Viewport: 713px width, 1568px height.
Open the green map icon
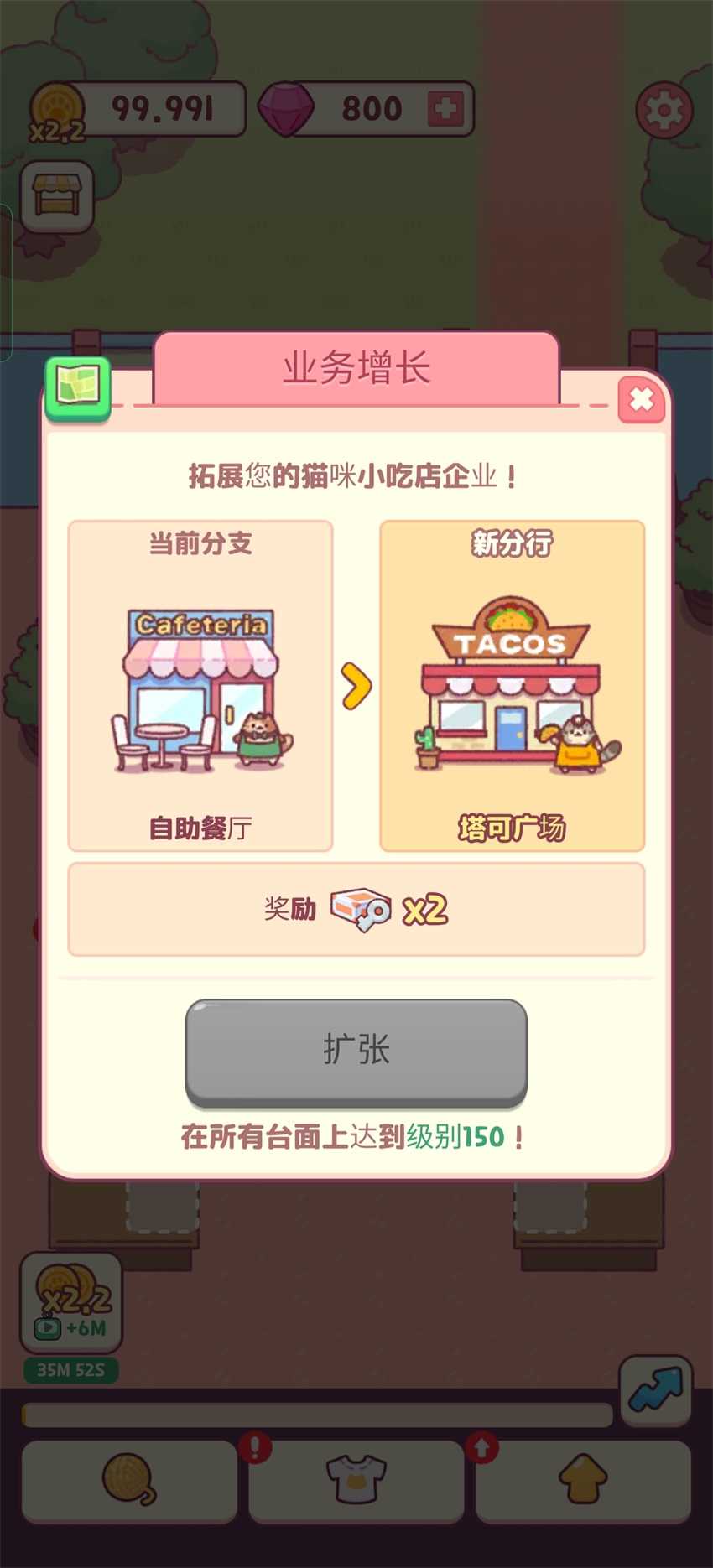click(x=78, y=387)
